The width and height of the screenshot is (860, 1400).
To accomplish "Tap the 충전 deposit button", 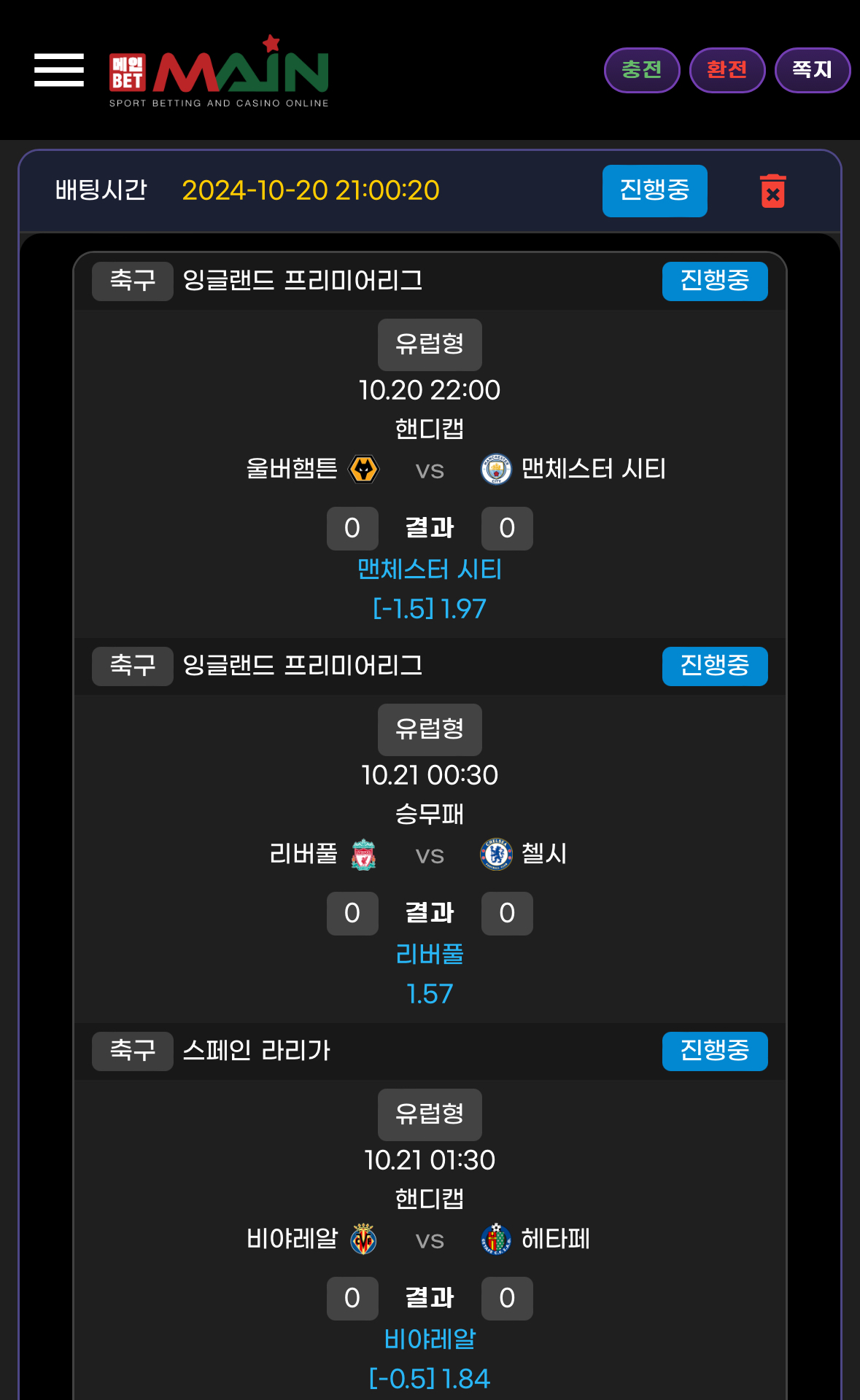I will 642,70.
